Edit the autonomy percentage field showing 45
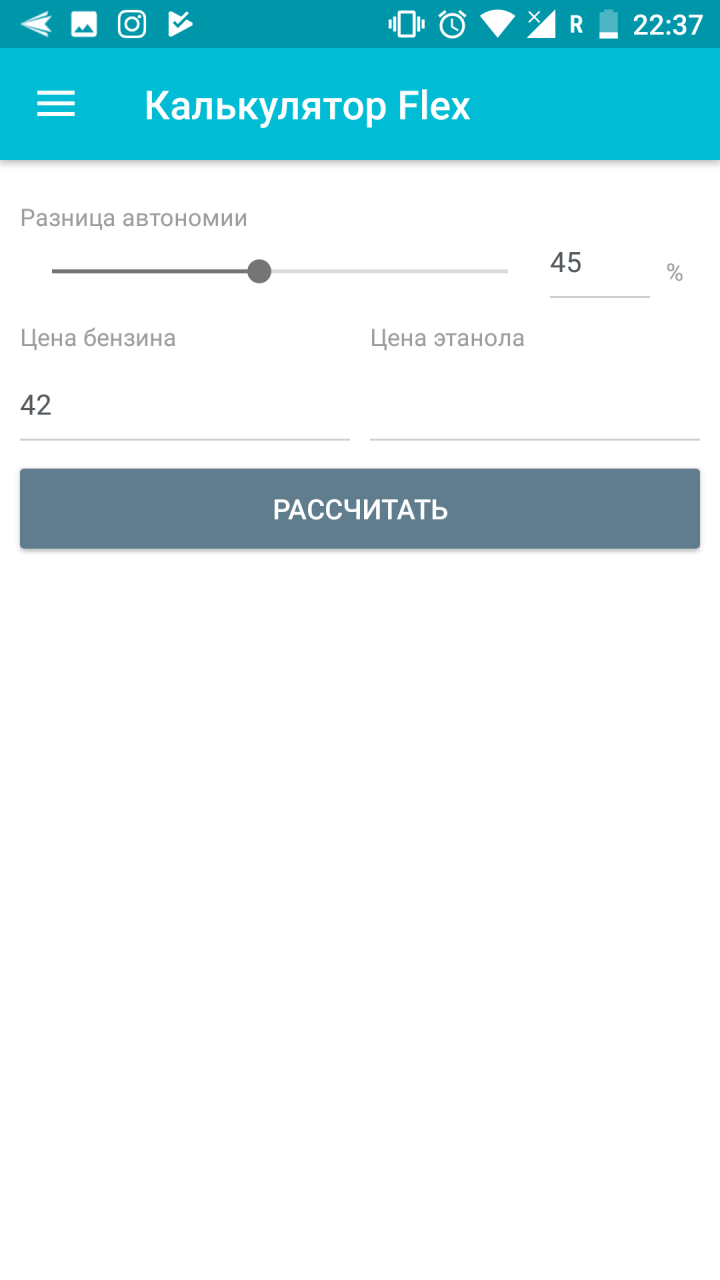This screenshot has height=1280, width=720. [x=598, y=264]
